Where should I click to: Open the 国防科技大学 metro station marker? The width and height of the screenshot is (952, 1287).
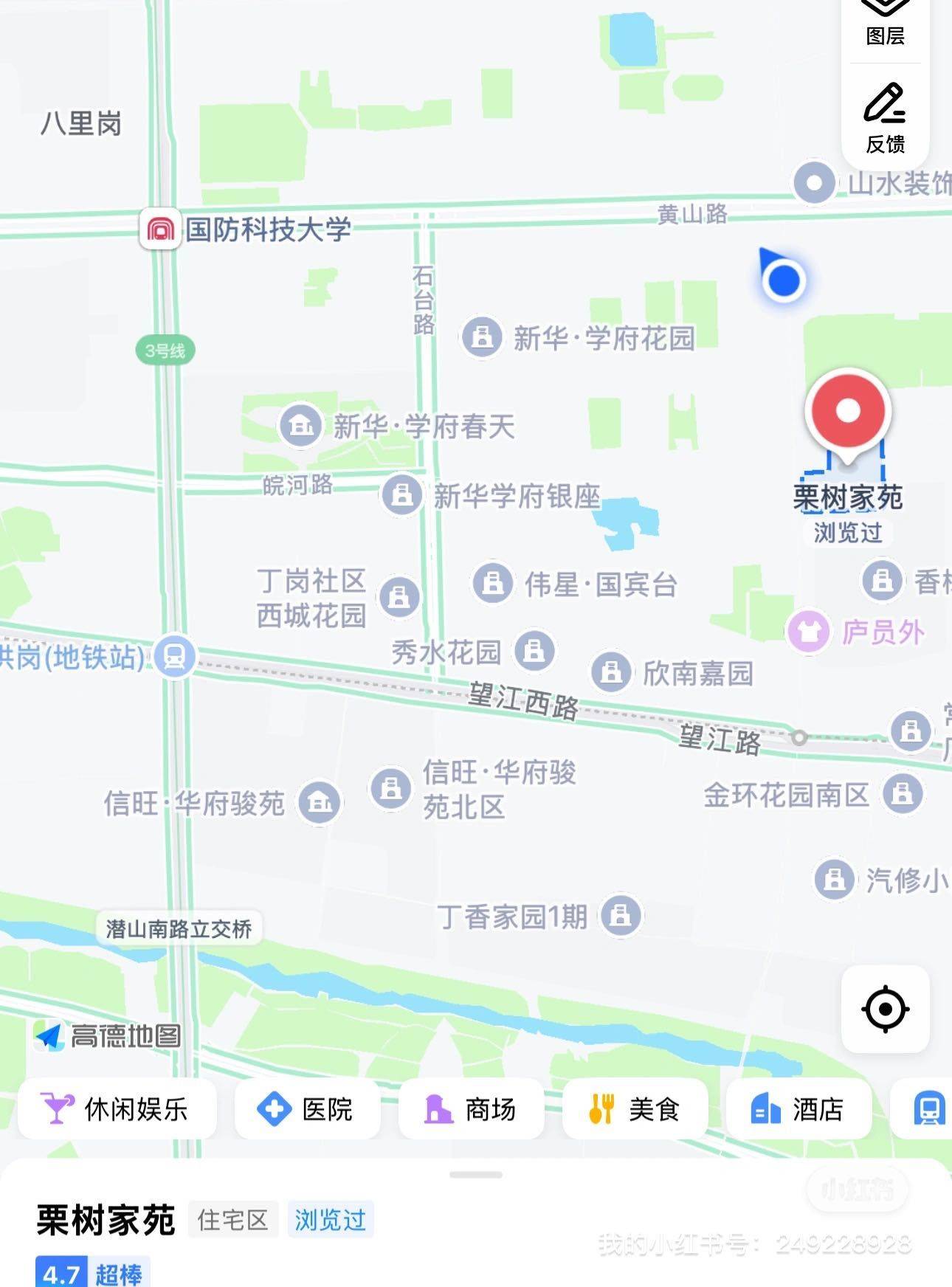click(160, 229)
